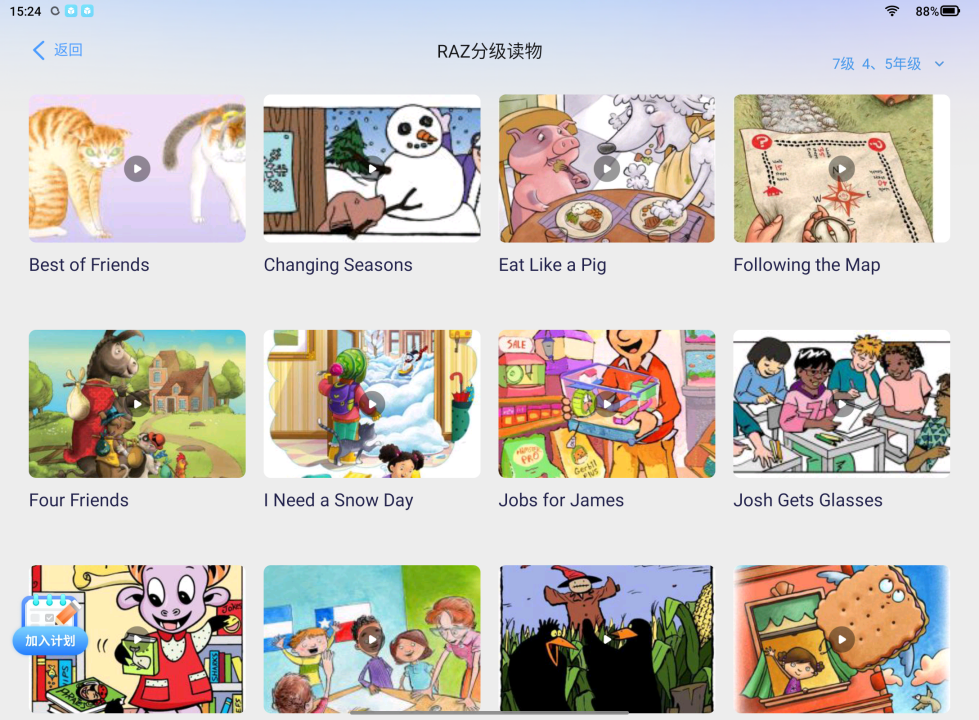Screen dimensions: 979x720
Task: Open the scarecrow and crows book
Action: [x=606, y=639]
